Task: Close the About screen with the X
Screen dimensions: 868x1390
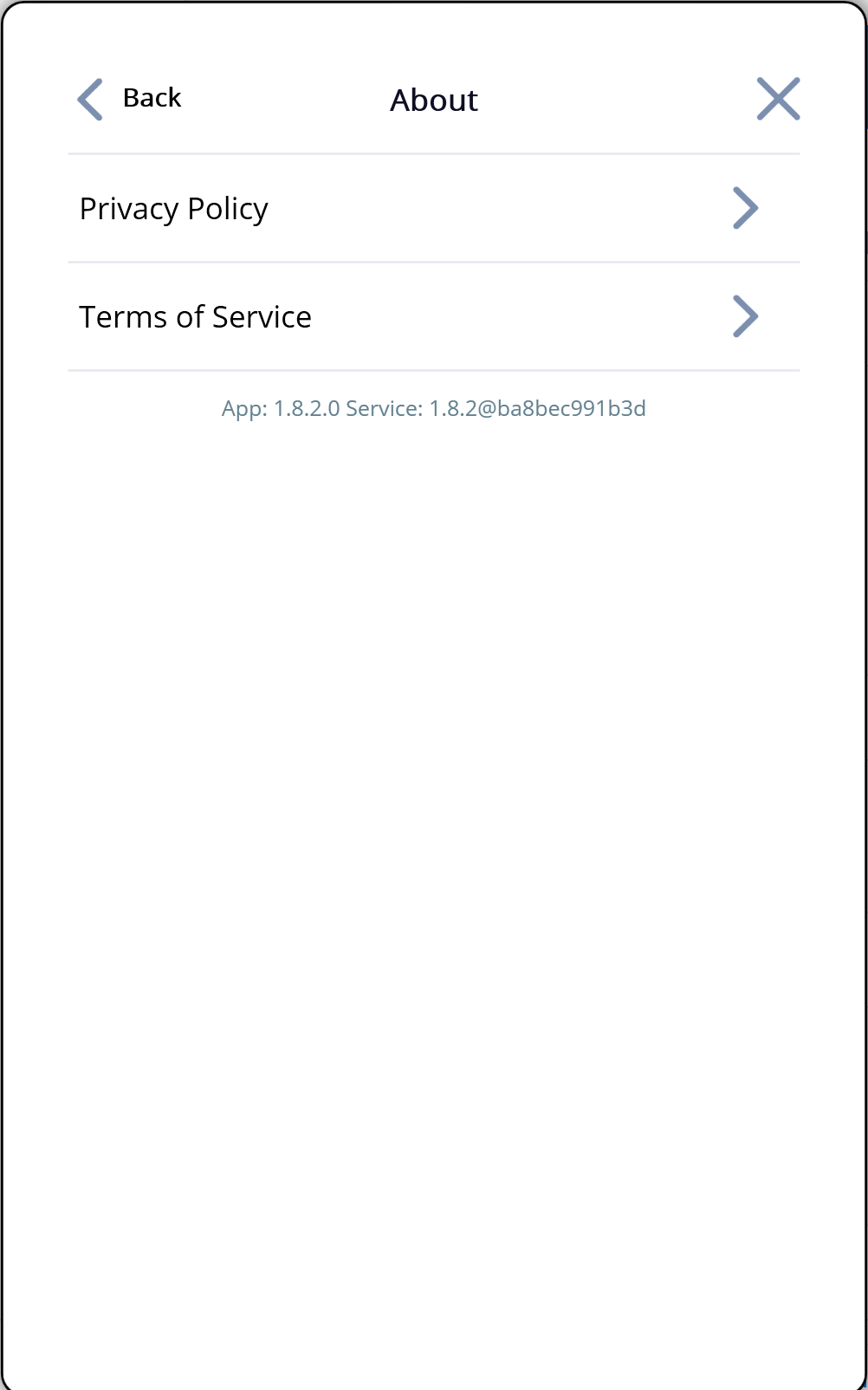Action: pyautogui.click(x=778, y=99)
